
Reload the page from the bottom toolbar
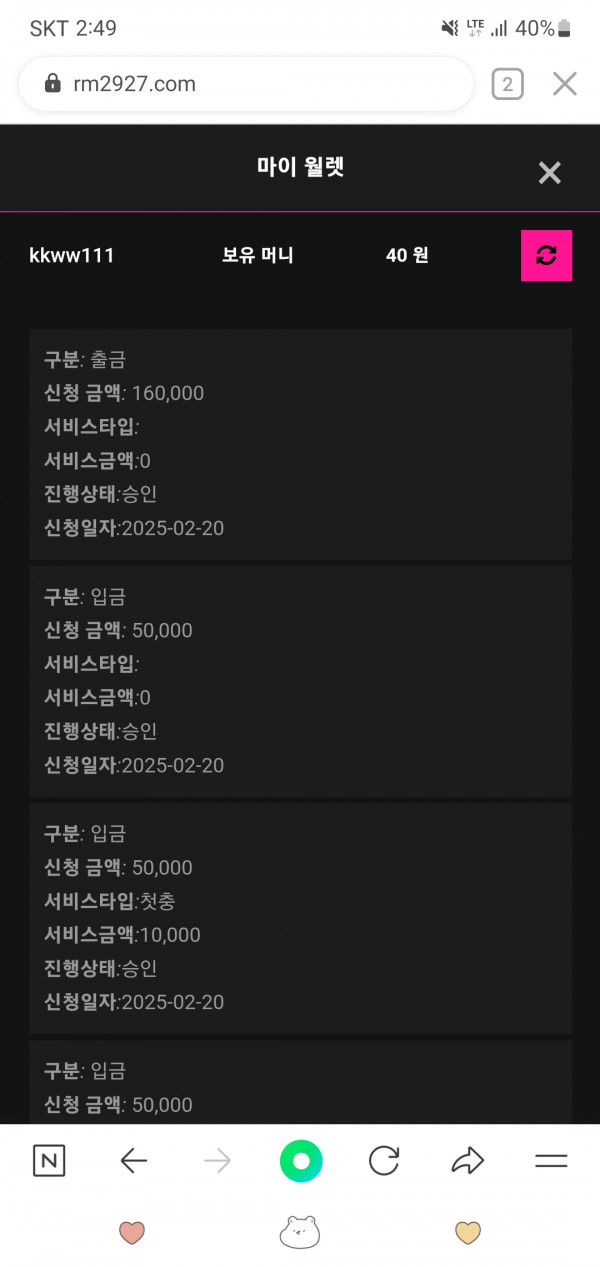384,1161
